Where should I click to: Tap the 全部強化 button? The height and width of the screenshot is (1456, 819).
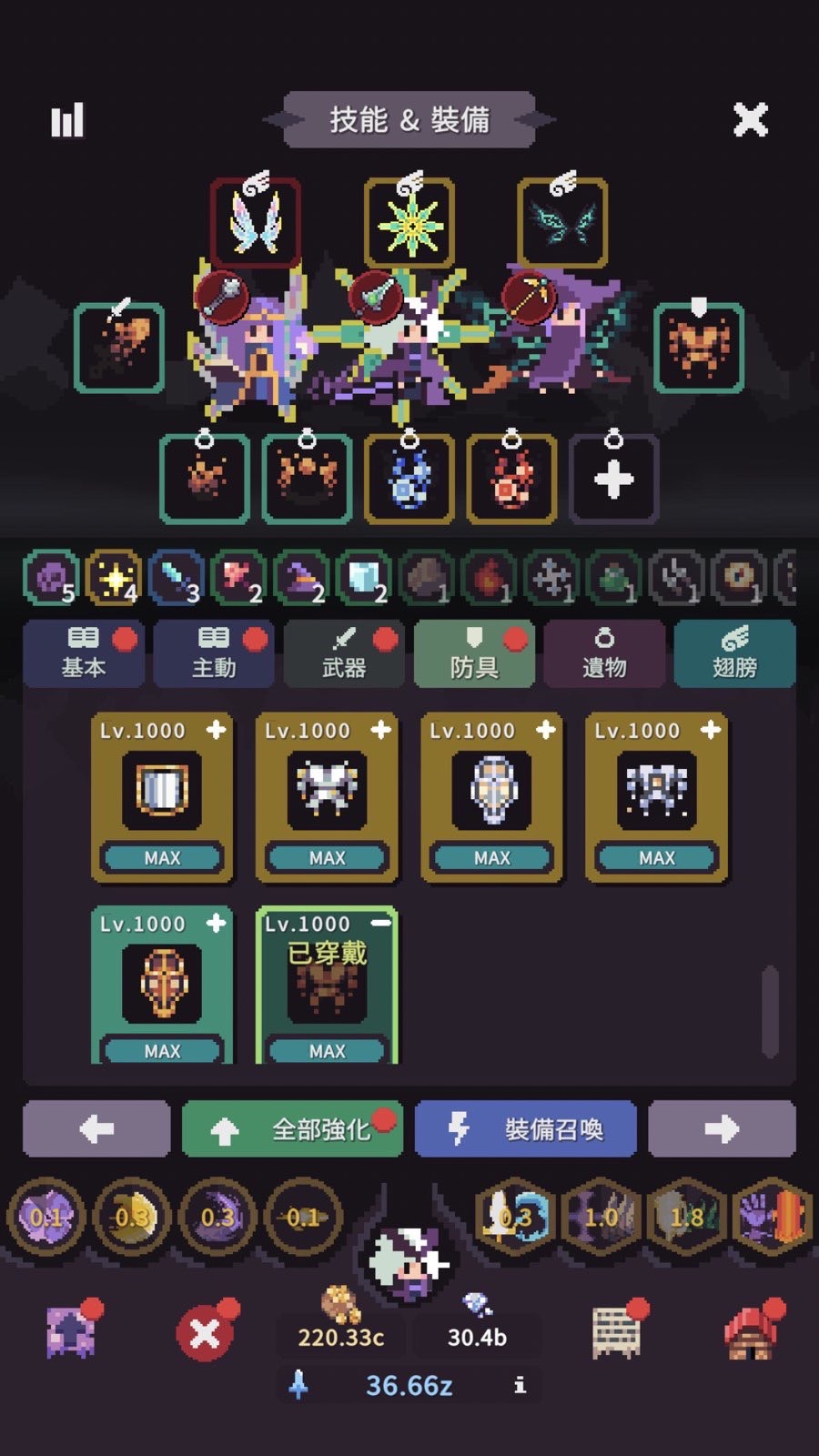(293, 1129)
